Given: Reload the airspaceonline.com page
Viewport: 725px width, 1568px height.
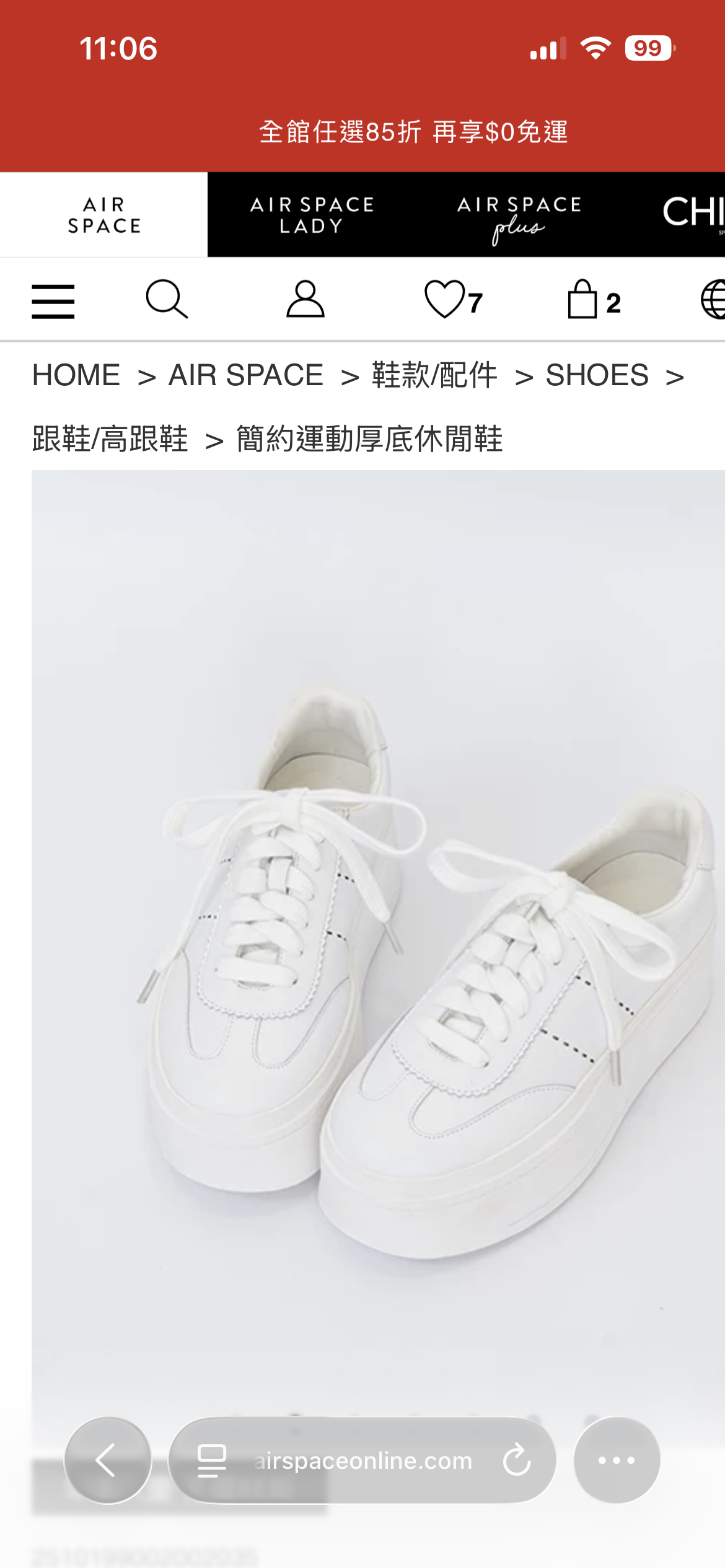Looking at the screenshot, I should 516,1460.
